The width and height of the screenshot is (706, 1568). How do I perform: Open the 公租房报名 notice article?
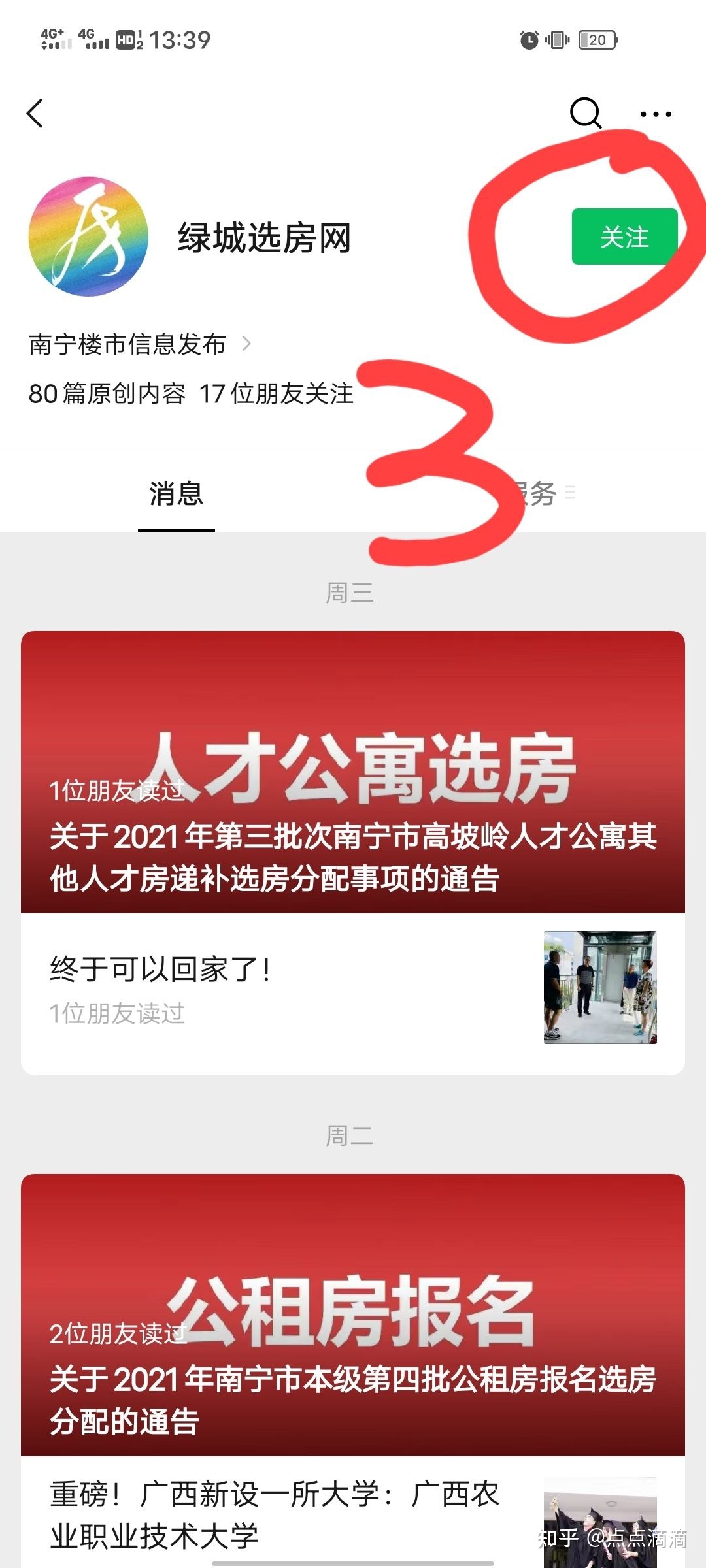tap(353, 1315)
